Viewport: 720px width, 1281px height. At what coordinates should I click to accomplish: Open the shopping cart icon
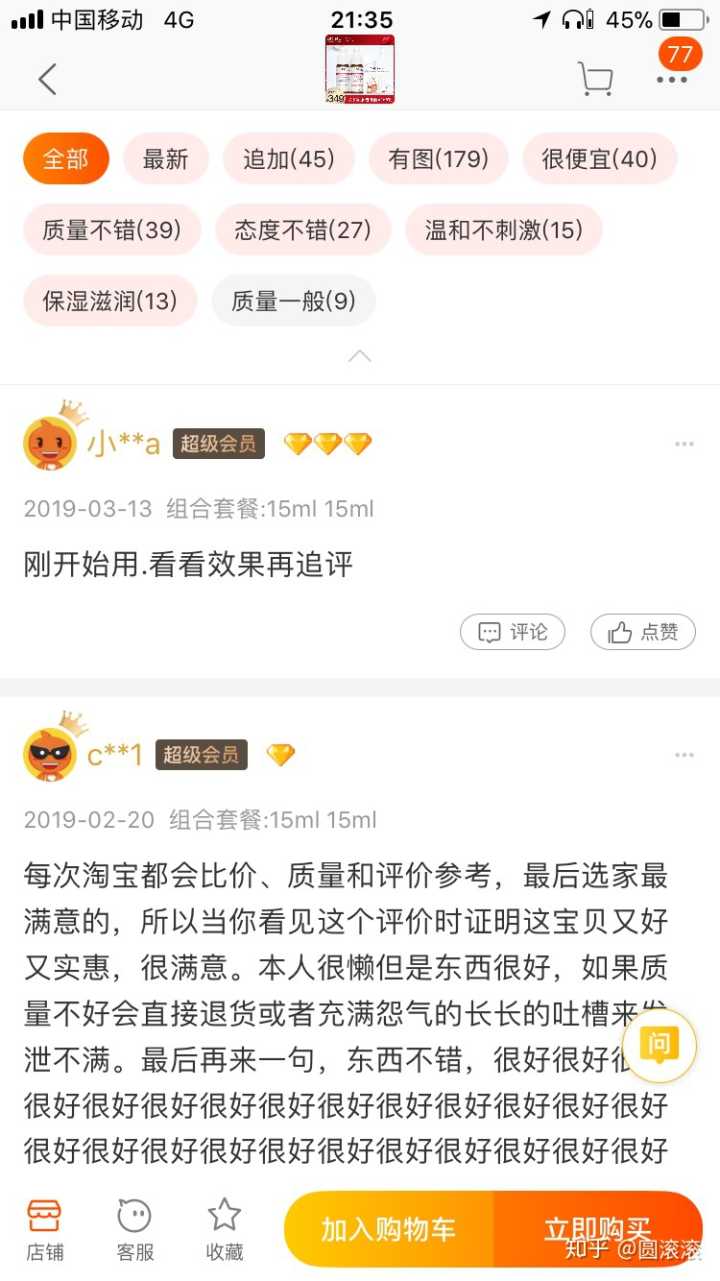595,78
